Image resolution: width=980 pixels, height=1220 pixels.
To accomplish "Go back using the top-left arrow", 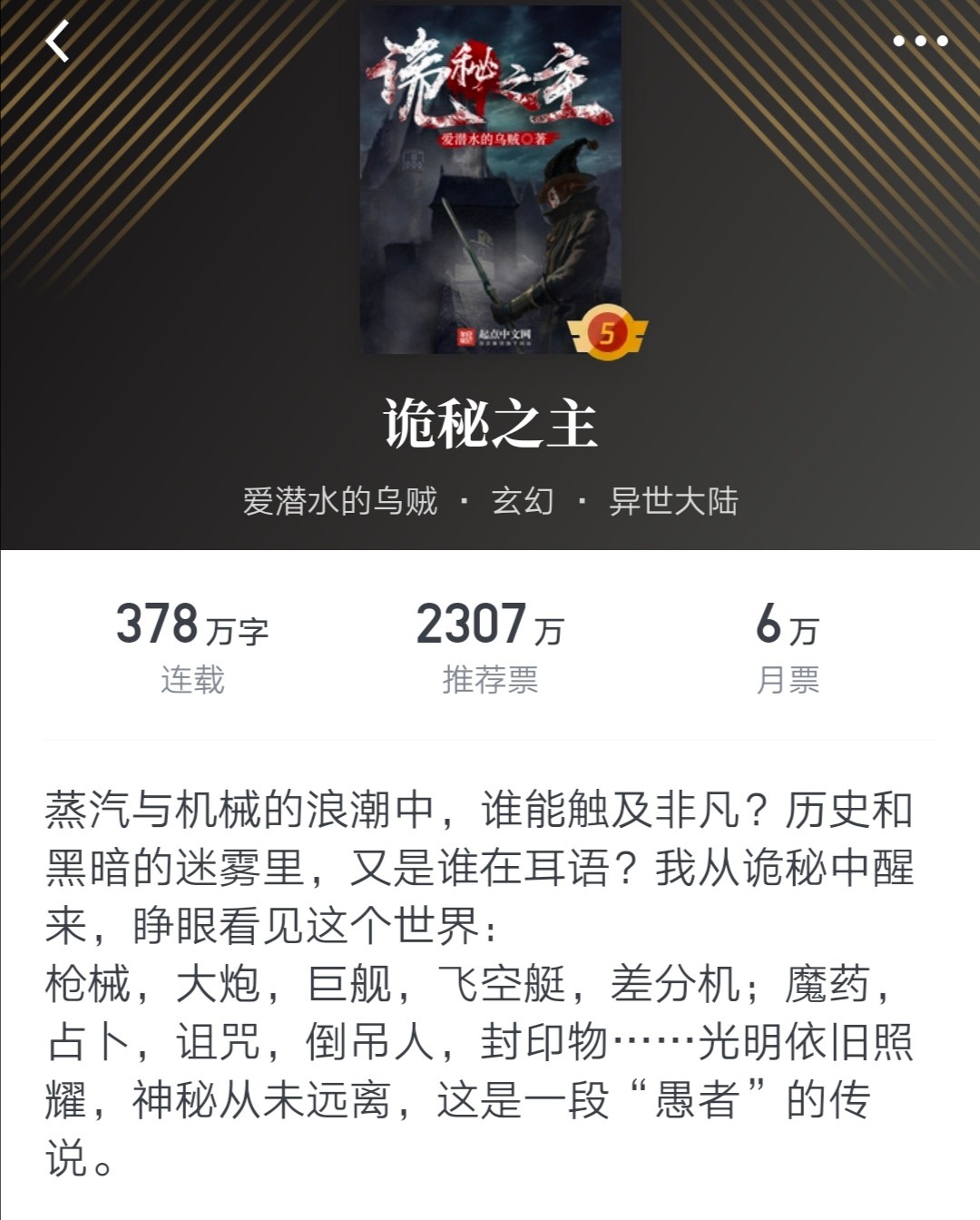I will click(58, 42).
